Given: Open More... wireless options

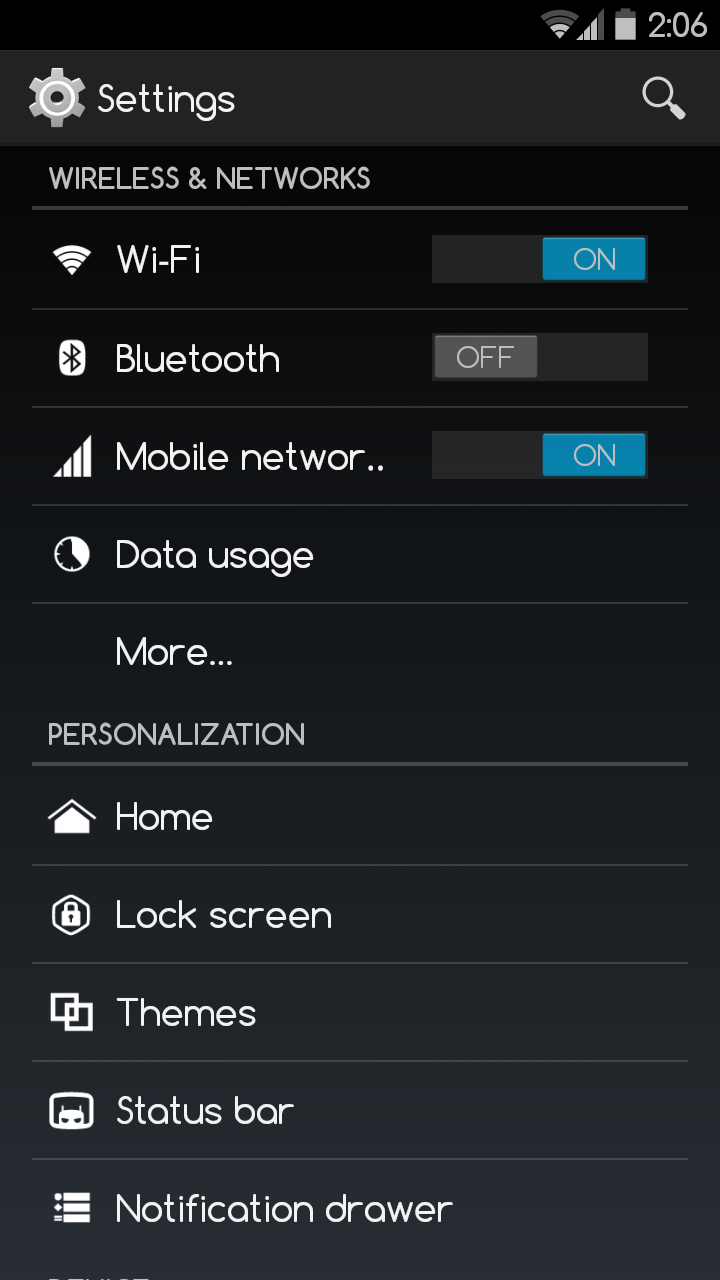Looking at the screenshot, I should 360,652.
